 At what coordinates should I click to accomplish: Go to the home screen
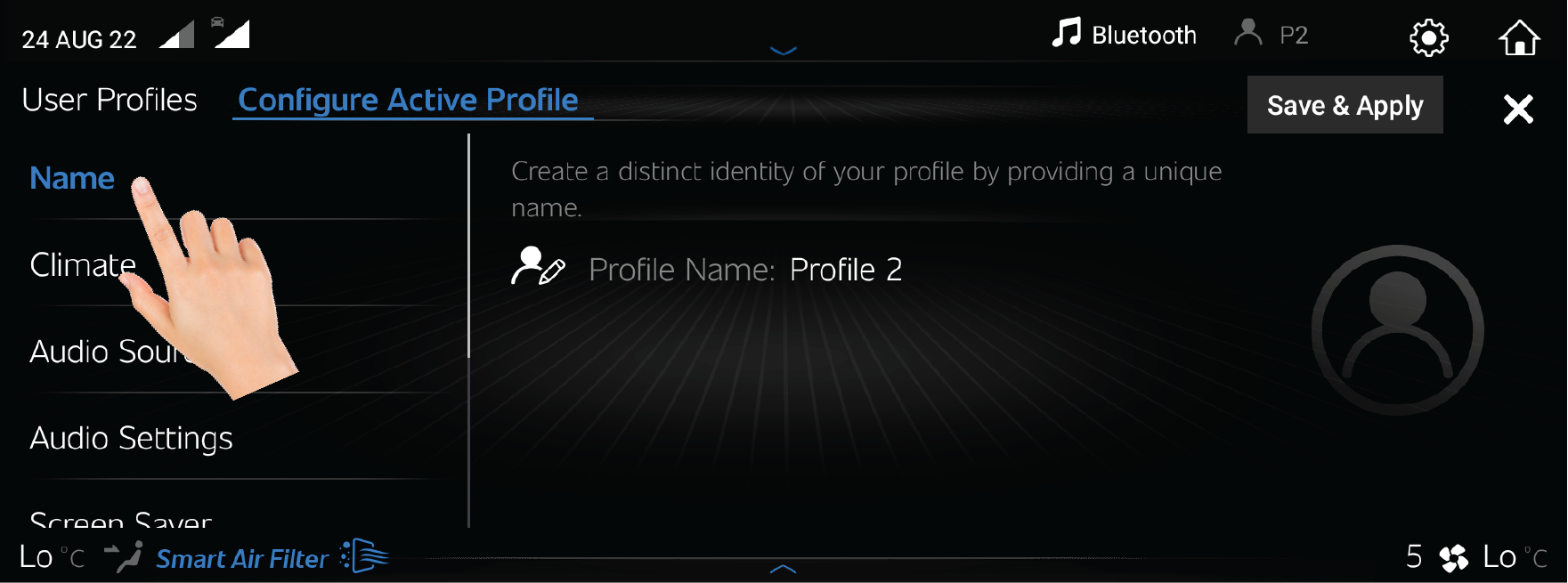[1518, 38]
